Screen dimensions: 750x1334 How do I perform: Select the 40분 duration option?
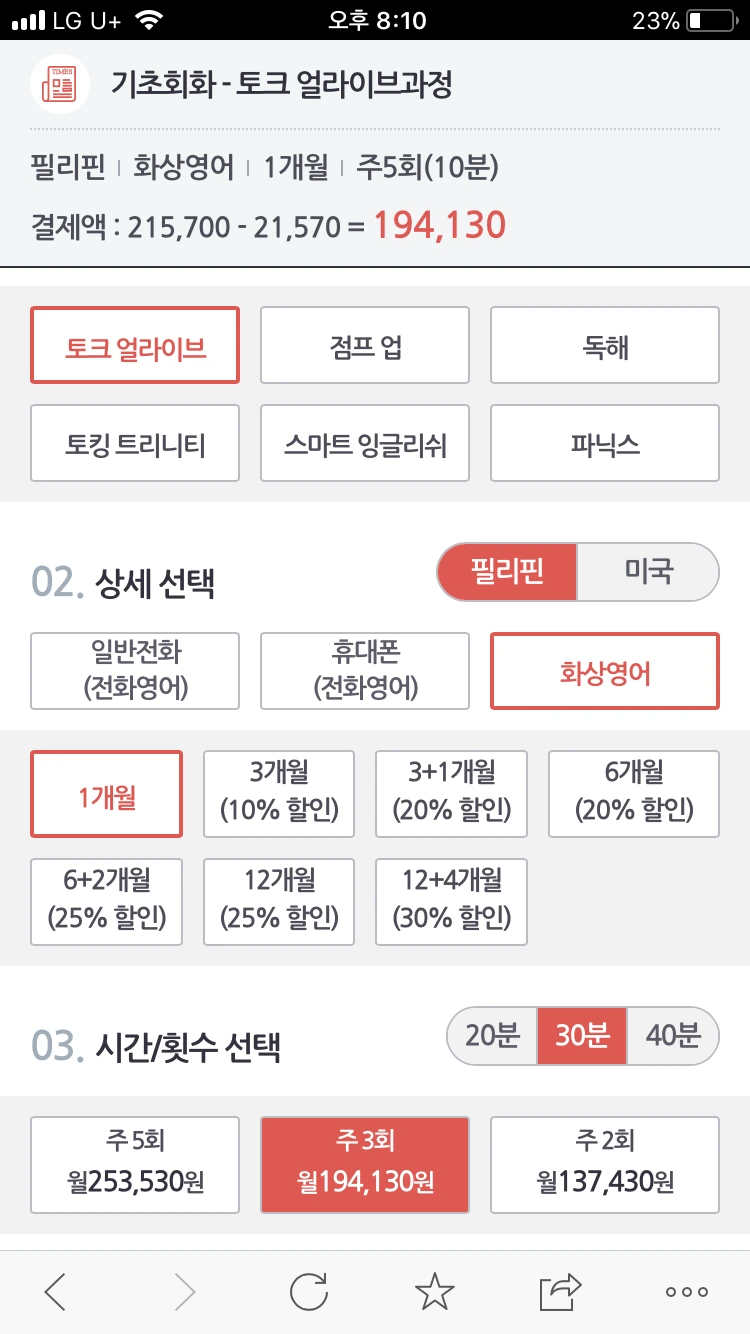(x=672, y=1036)
